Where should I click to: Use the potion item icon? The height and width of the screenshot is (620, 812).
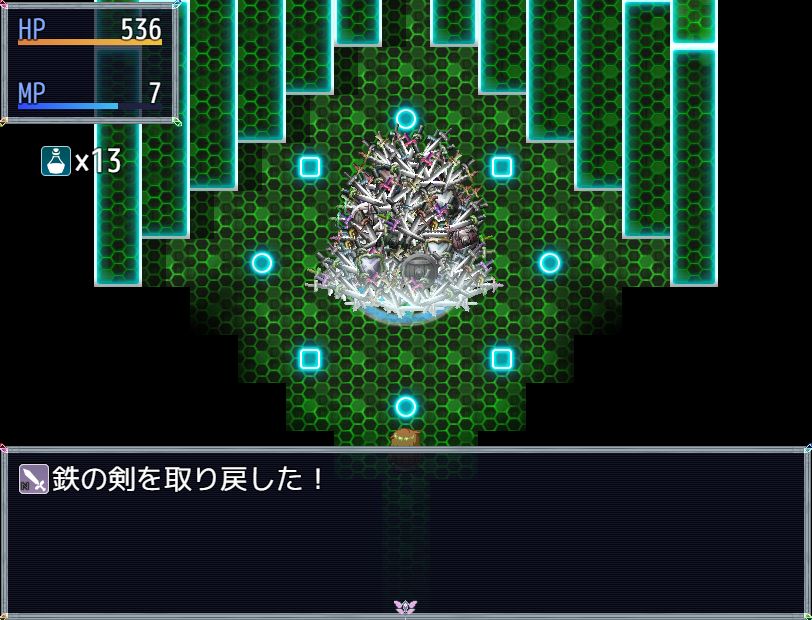56,161
